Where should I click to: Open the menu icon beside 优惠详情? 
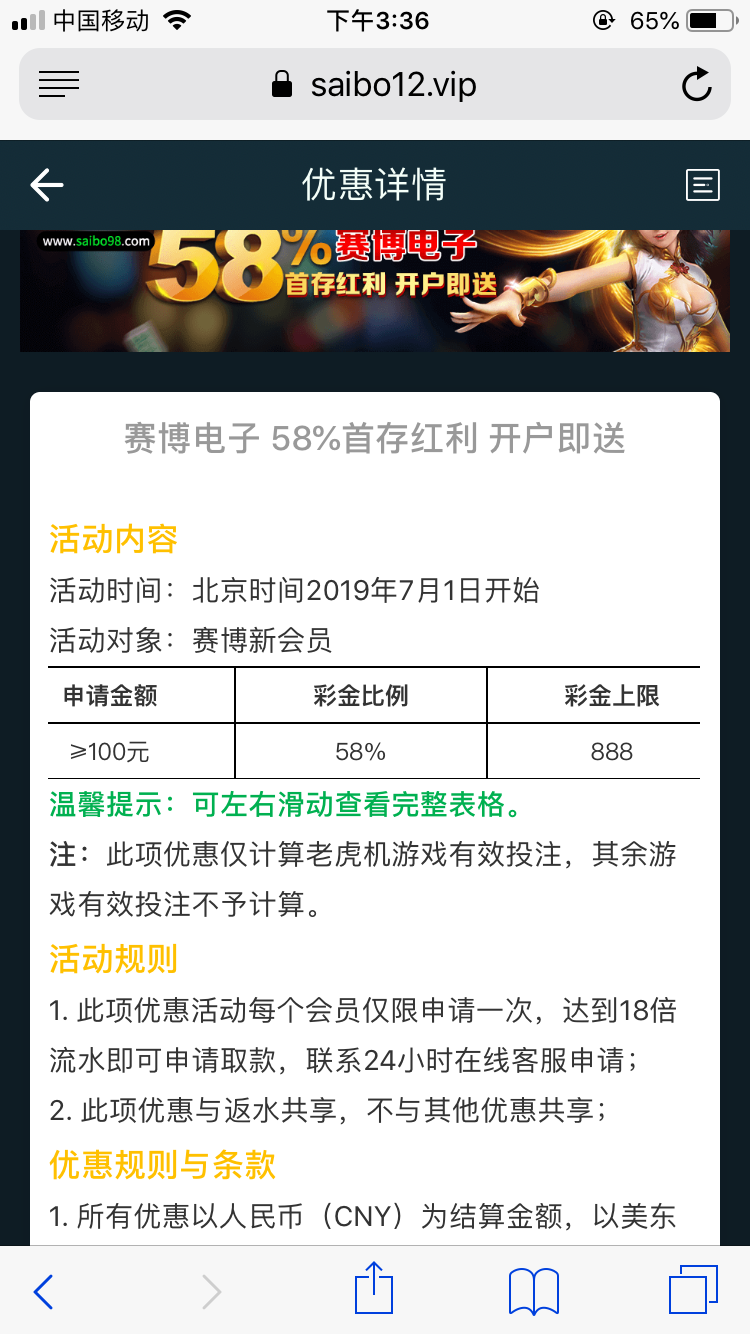coord(702,185)
